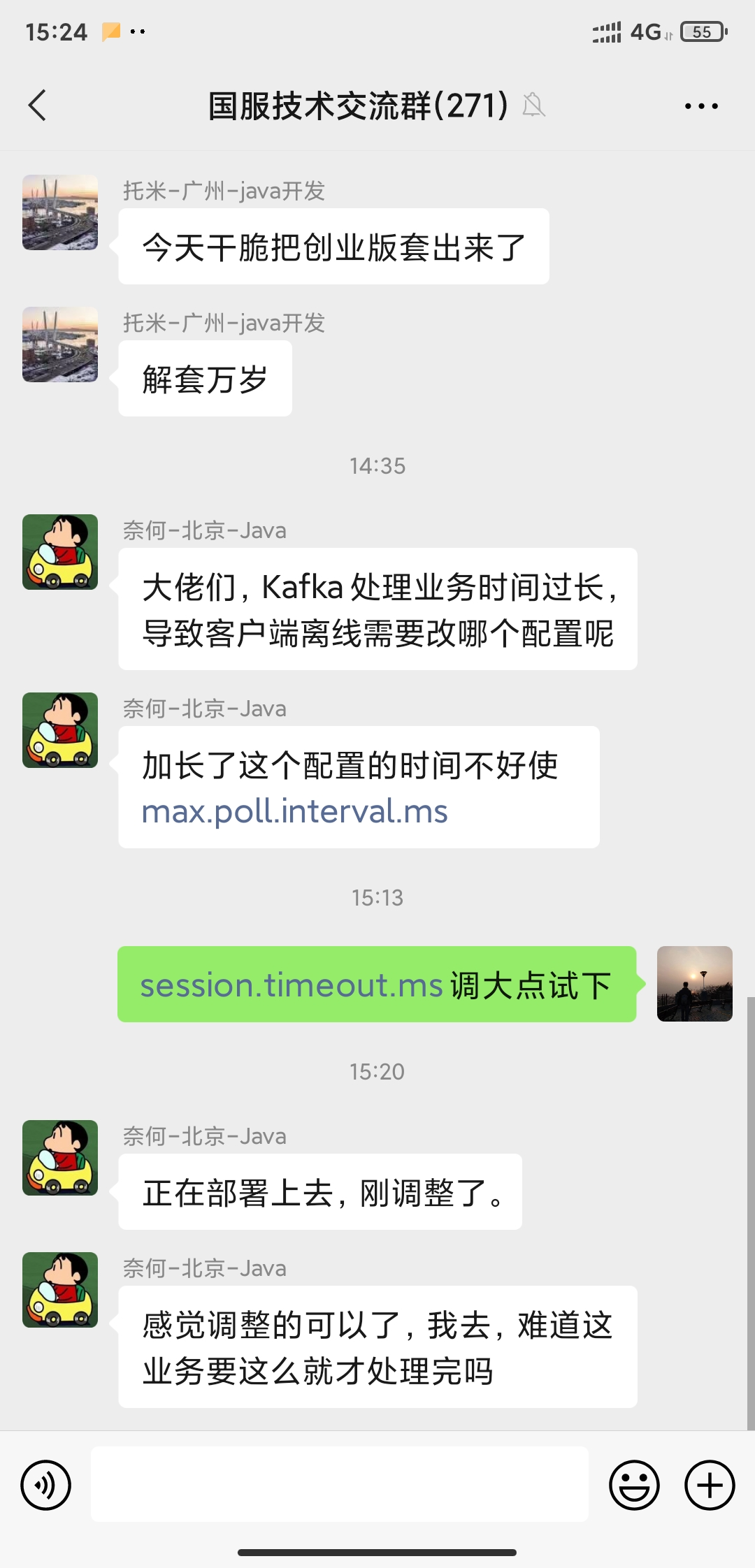Open 奈何-北京-Java avatar beside 正在部署上去
The width and height of the screenshot is (755, 1568).
60,1158
